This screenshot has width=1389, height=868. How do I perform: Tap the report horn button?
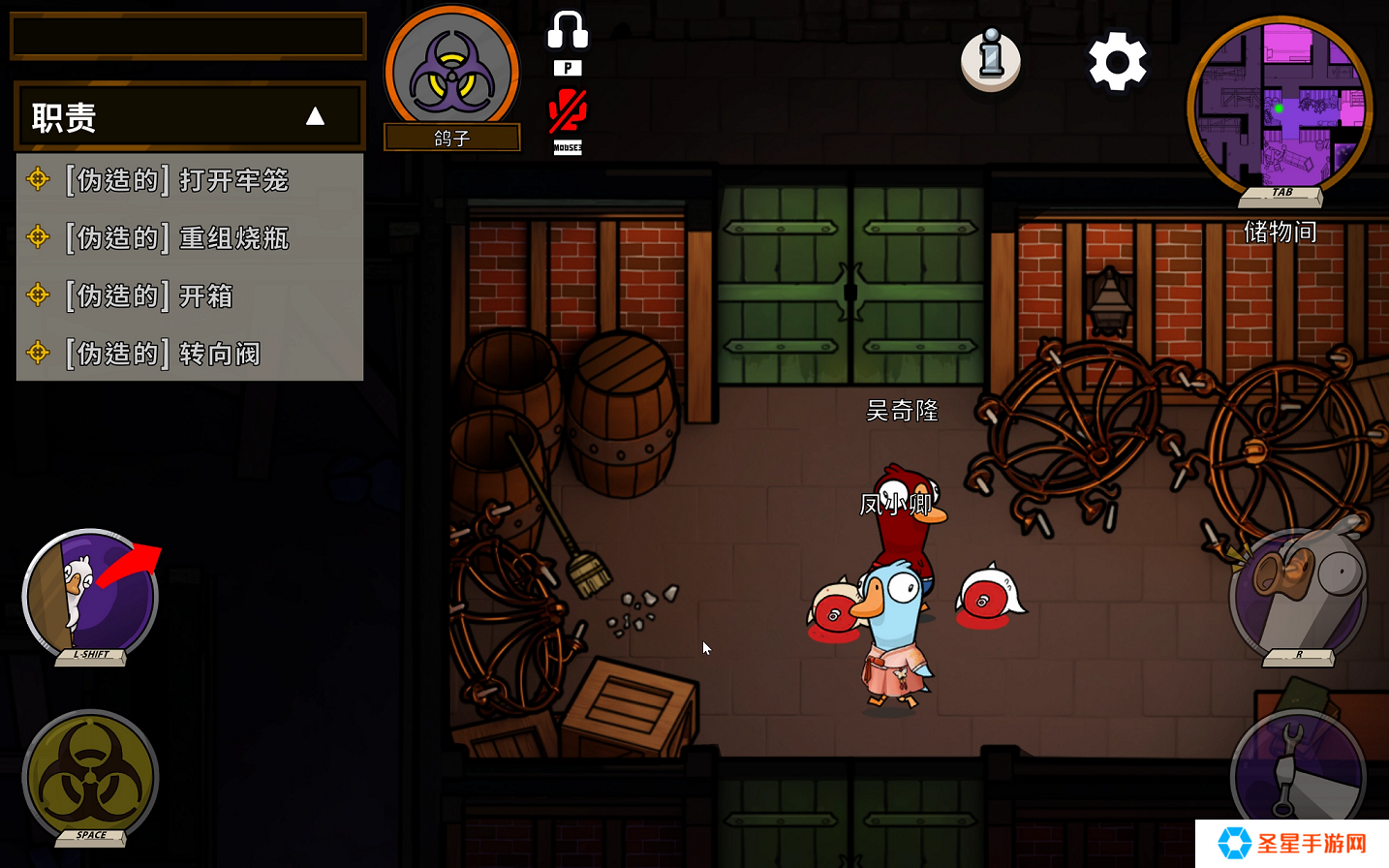click(x=1298, y=593)
